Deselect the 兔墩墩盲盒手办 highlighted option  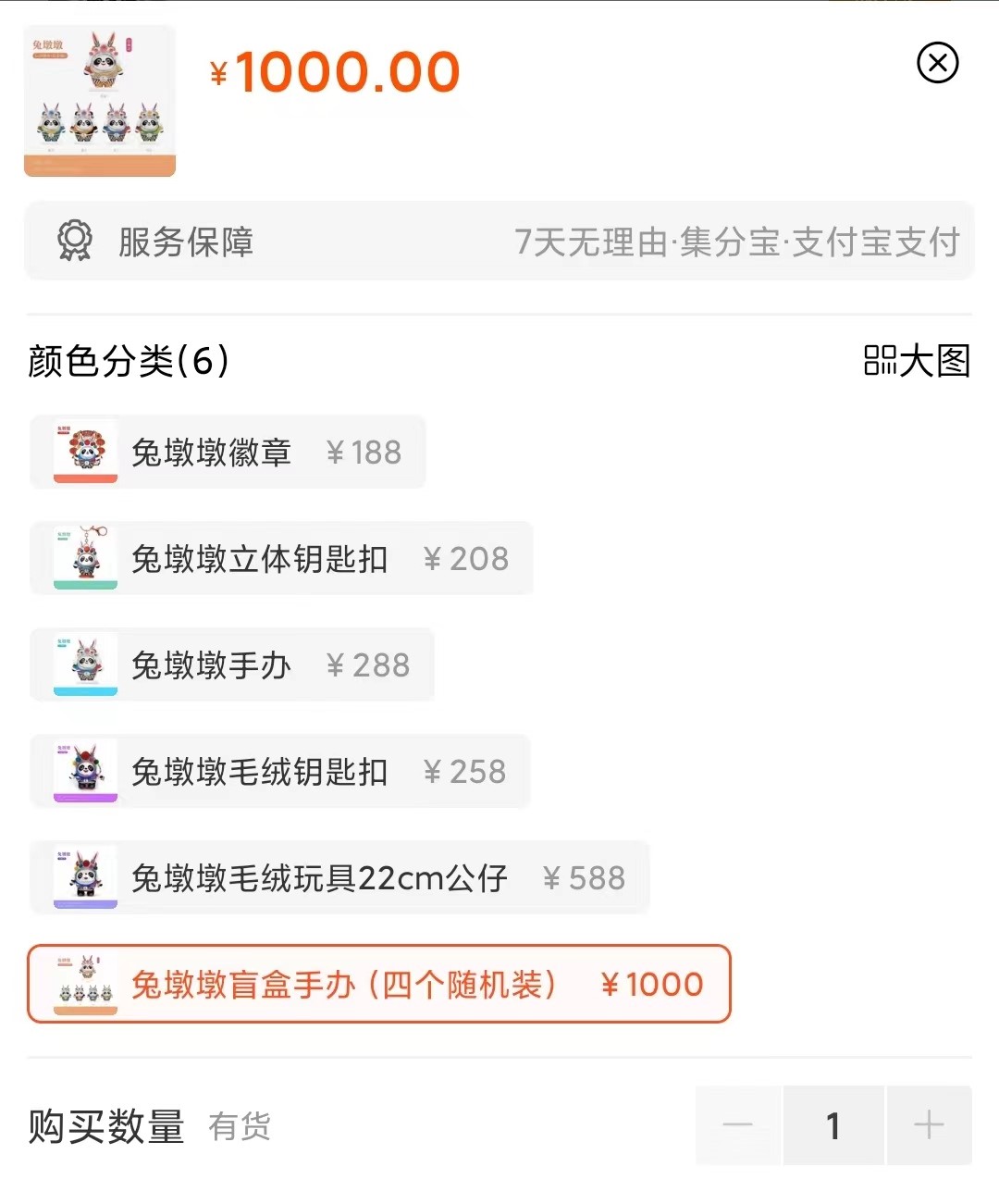click(x=379, y=984)
